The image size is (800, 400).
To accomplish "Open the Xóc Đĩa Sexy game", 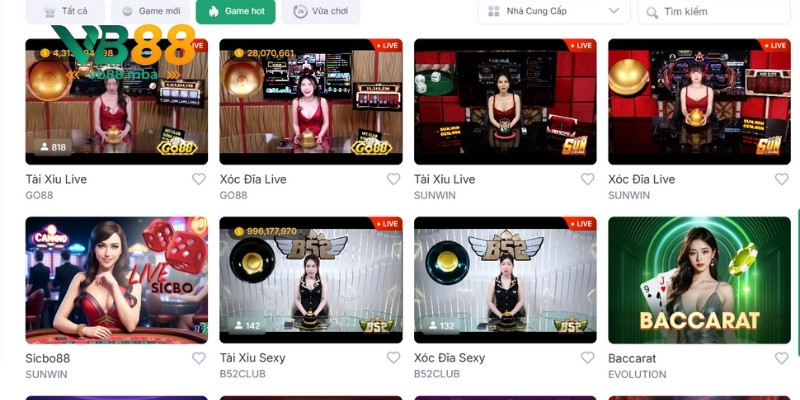I will tap(505, 280).
